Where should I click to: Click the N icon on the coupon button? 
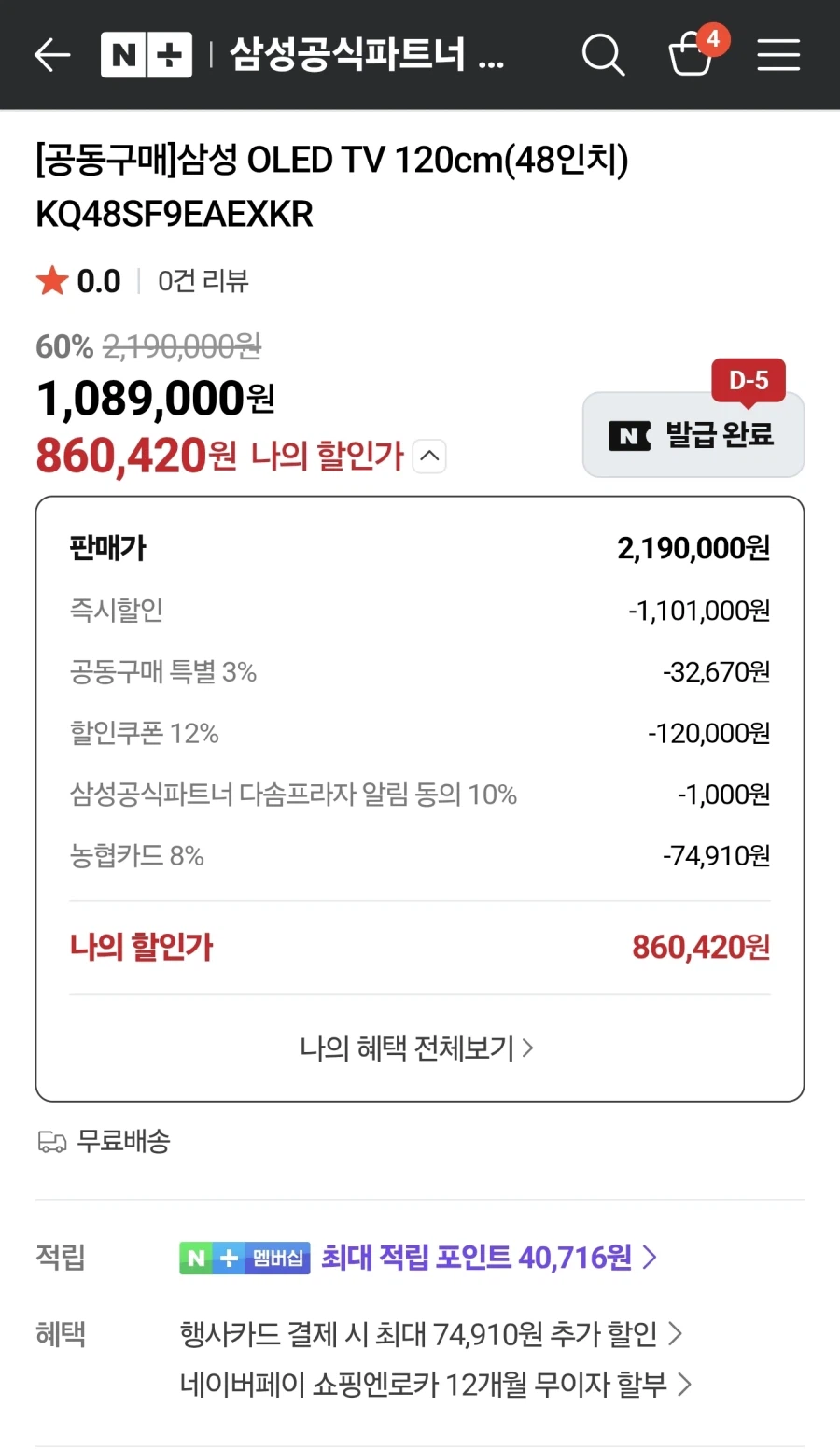pyautogui.click(x=630, y=435)
